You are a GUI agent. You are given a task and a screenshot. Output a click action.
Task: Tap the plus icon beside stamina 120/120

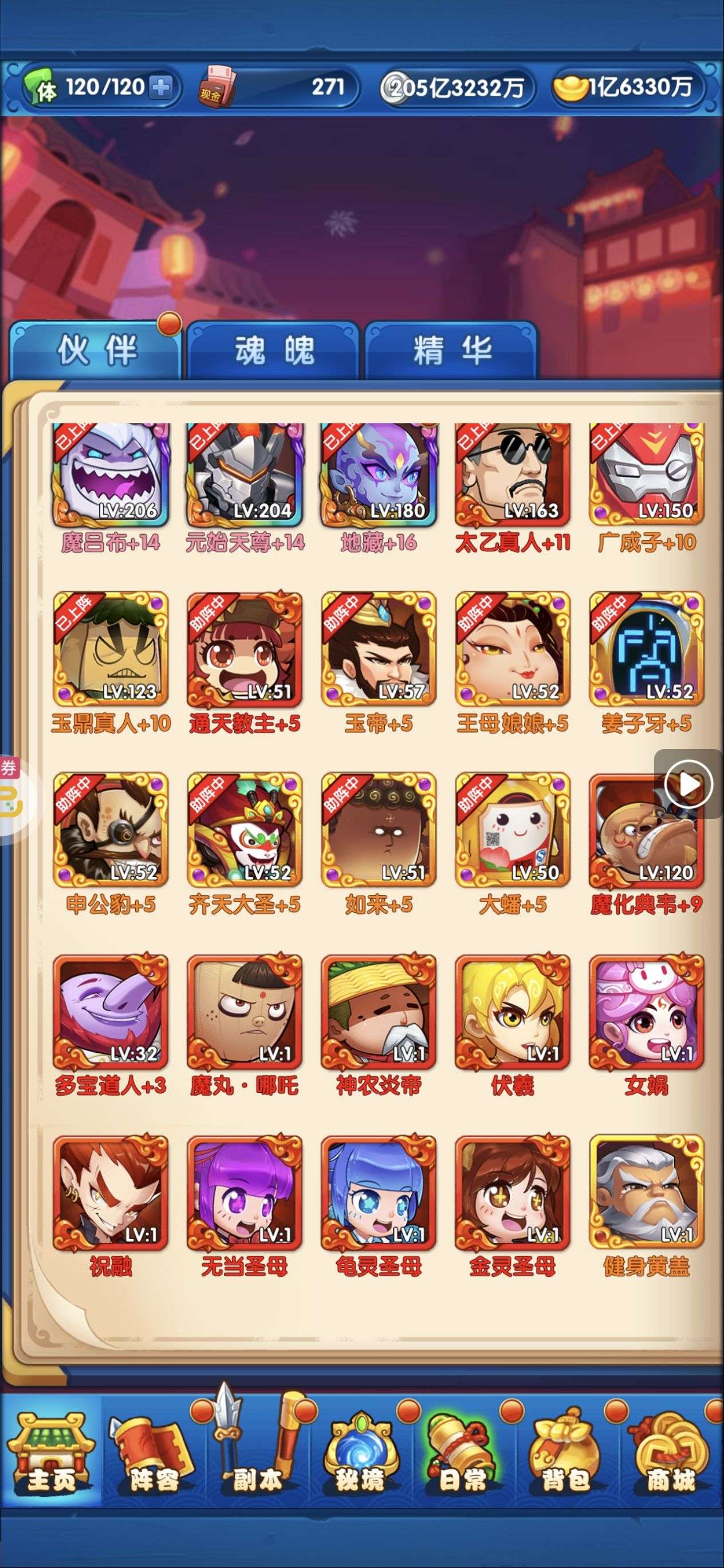(160, 87)
